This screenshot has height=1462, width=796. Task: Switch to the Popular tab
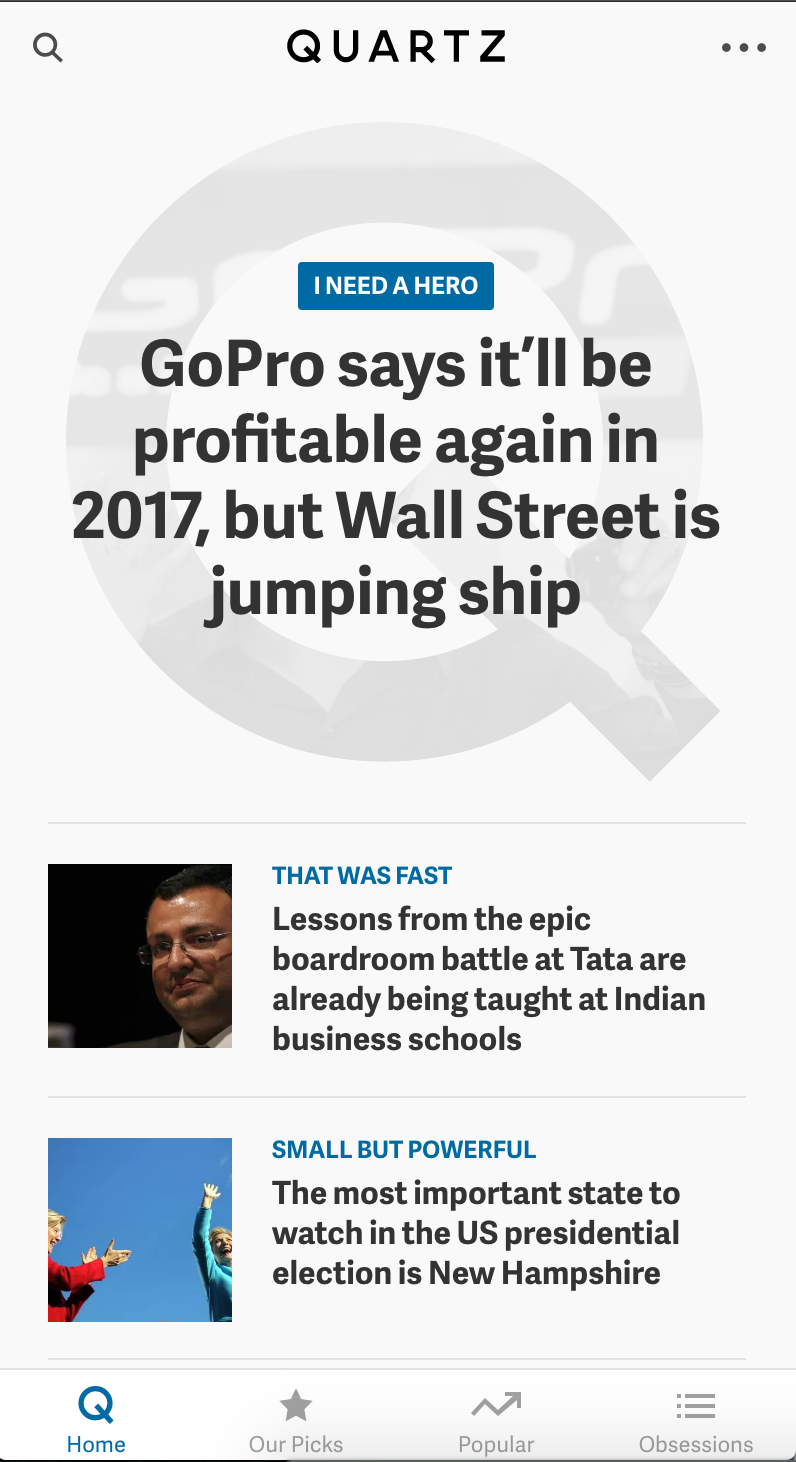pyautogui.click(x=496, y=1418)
